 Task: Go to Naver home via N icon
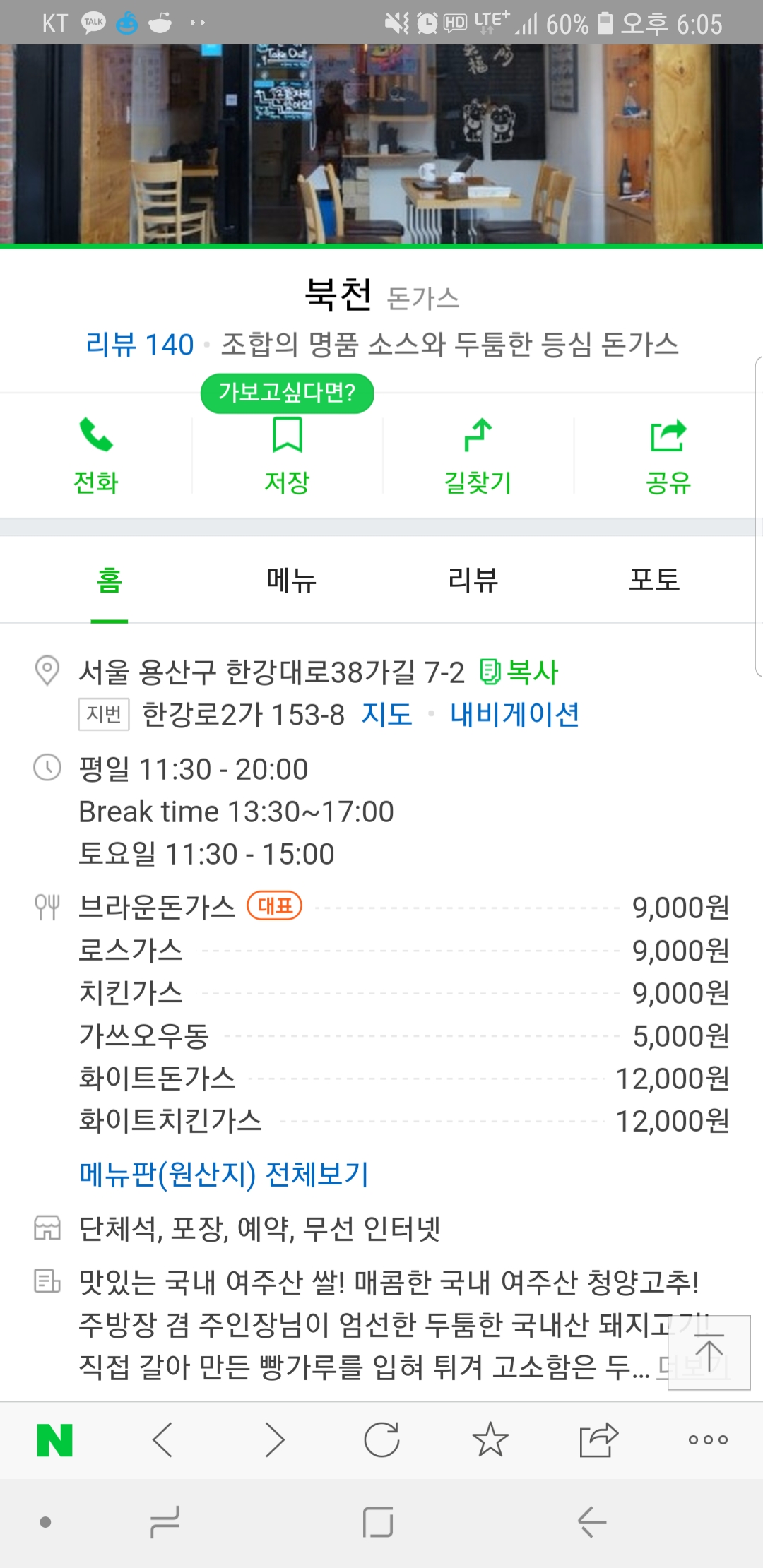point(54,1440)
